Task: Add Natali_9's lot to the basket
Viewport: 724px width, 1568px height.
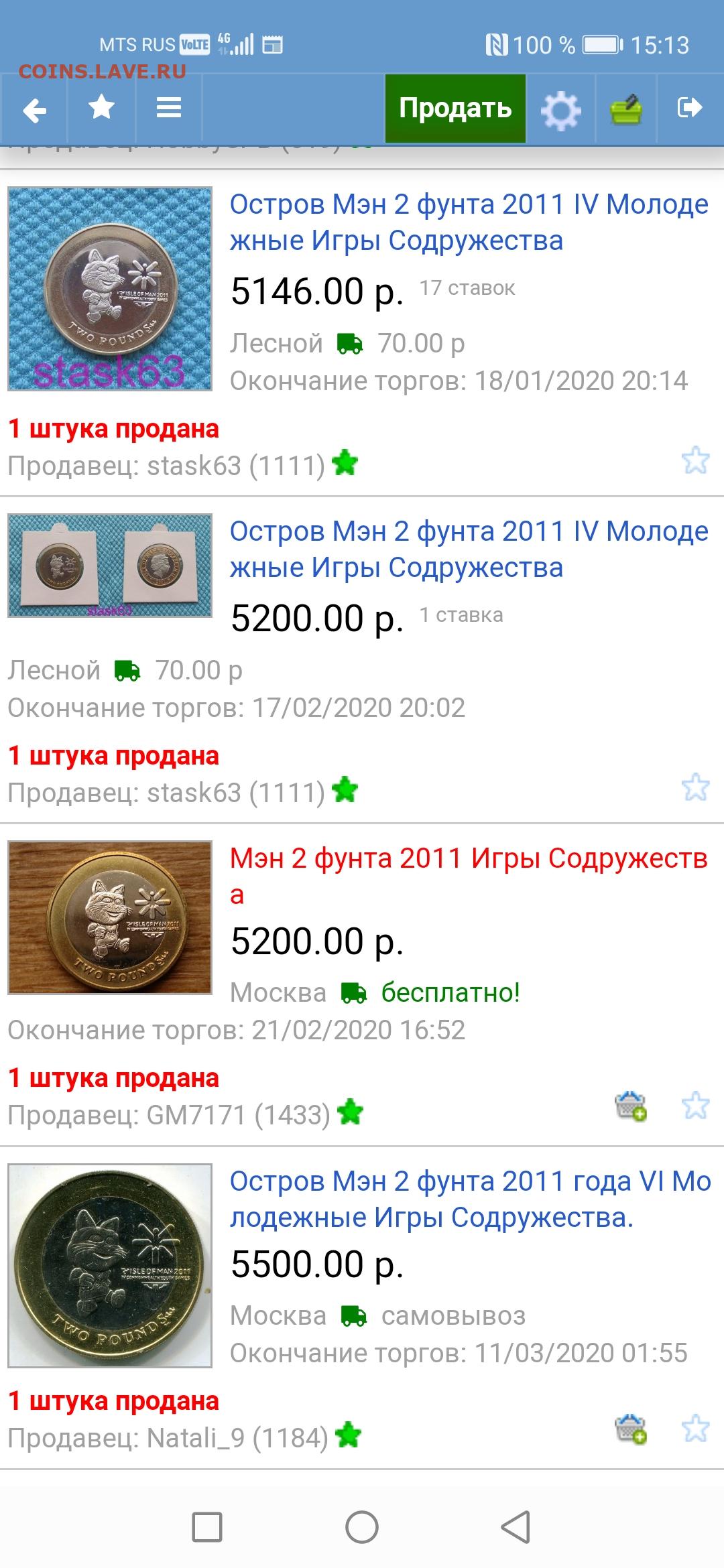Action: [x=631, y=1429]
